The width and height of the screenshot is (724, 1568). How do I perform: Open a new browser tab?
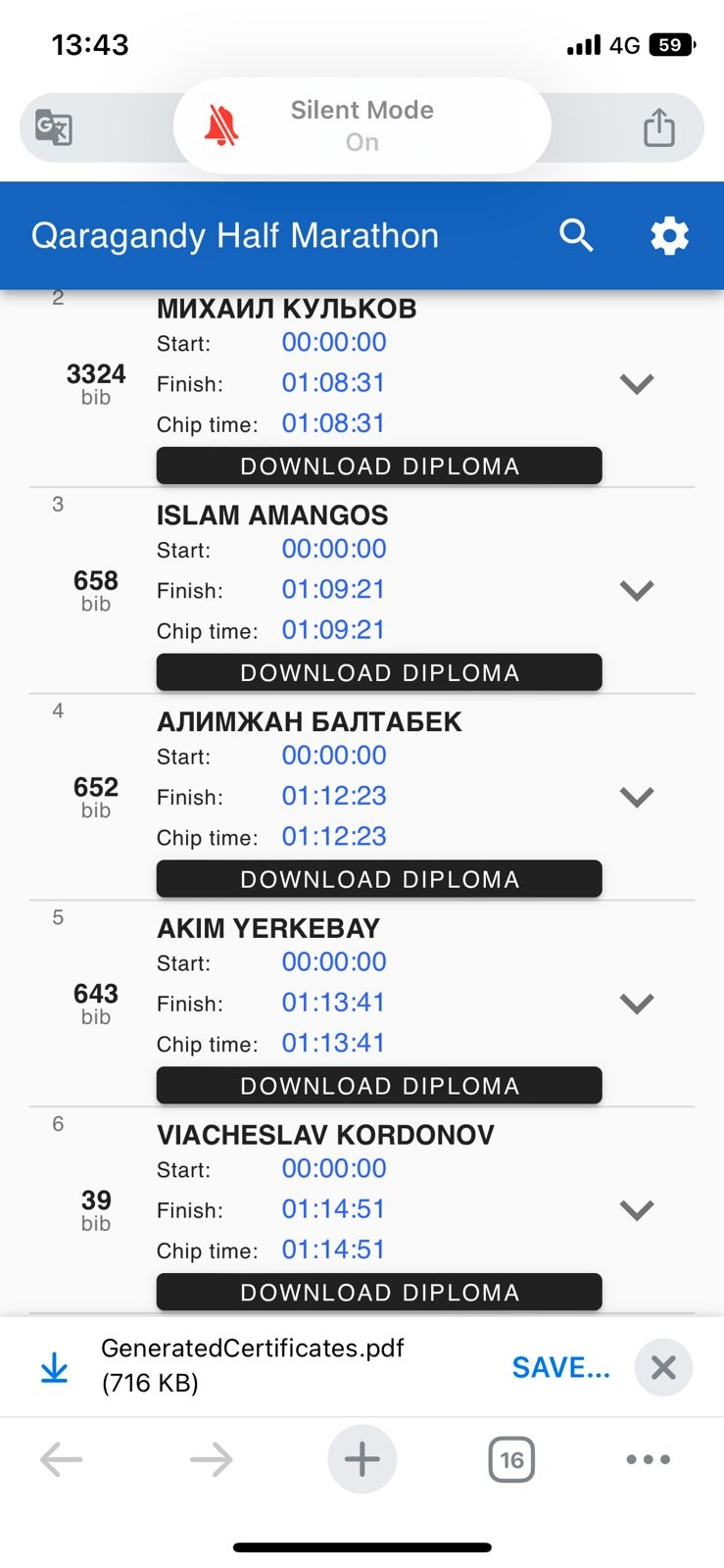pyautogui.click(x=362, y=1460)
